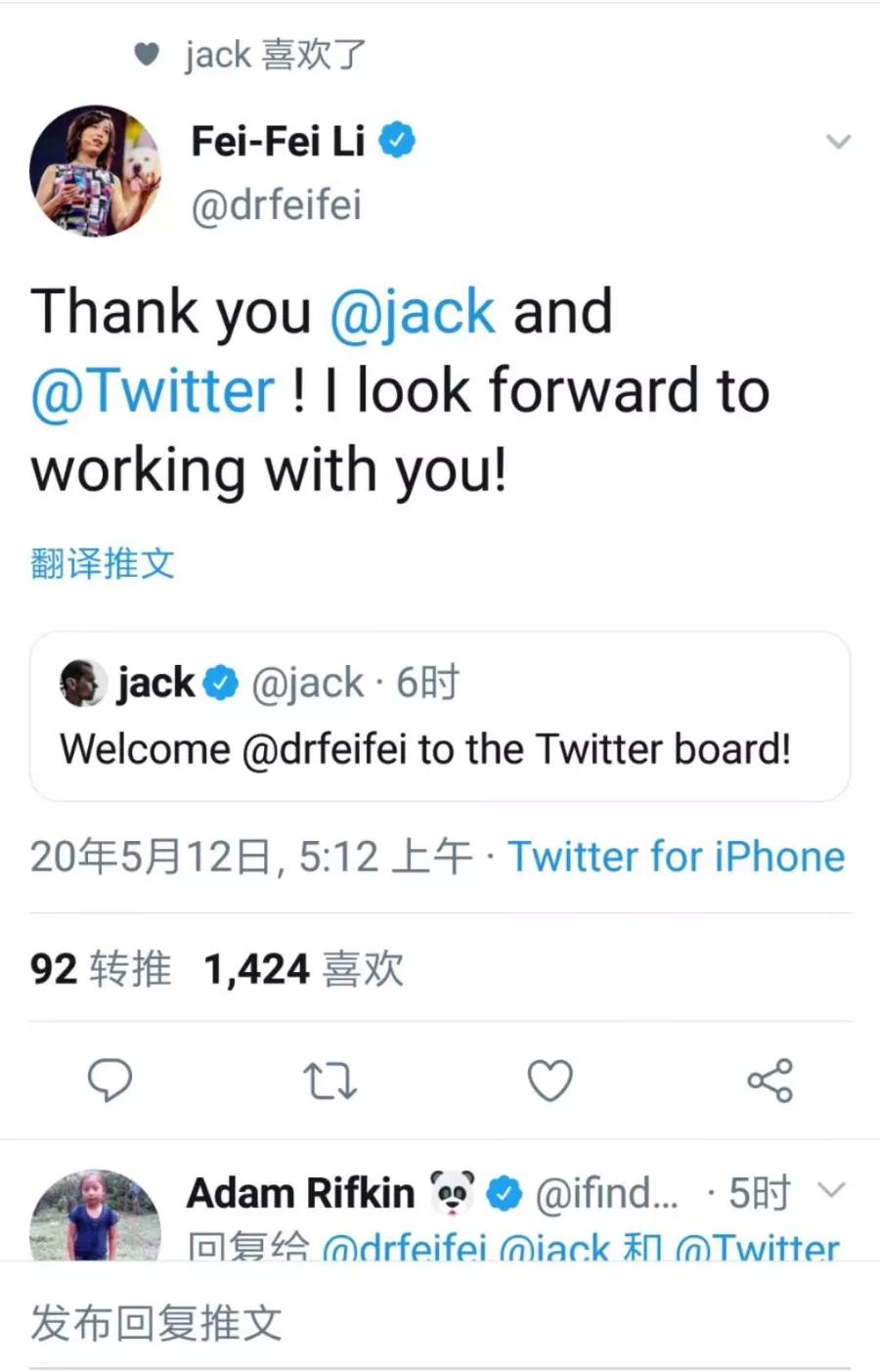Image resolution: width=880 pixels, height=1372 pixels.
Task: Expand options on Adam Rifkin's reply
Action: (831, 1191)
